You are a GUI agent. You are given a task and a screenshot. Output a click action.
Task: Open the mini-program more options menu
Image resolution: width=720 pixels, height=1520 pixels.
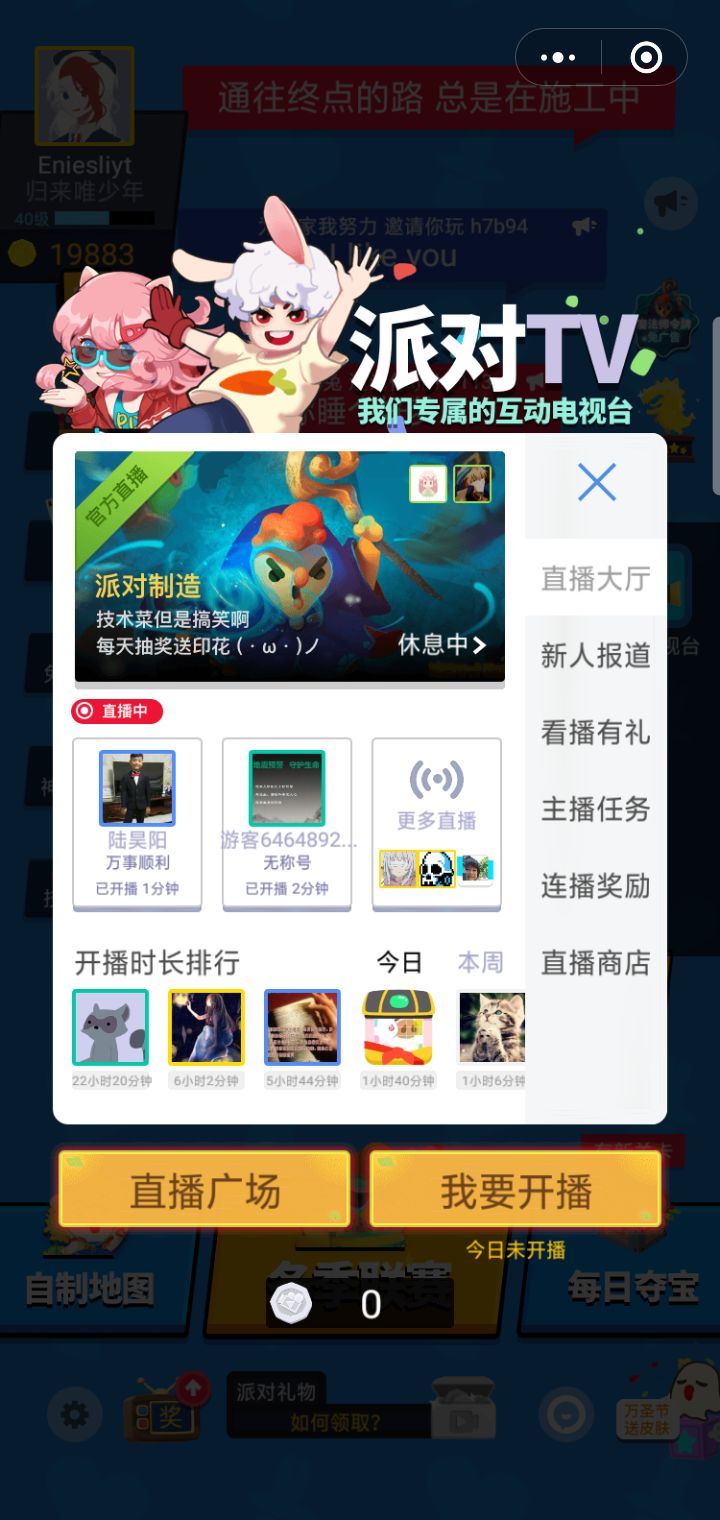point(557,57)
